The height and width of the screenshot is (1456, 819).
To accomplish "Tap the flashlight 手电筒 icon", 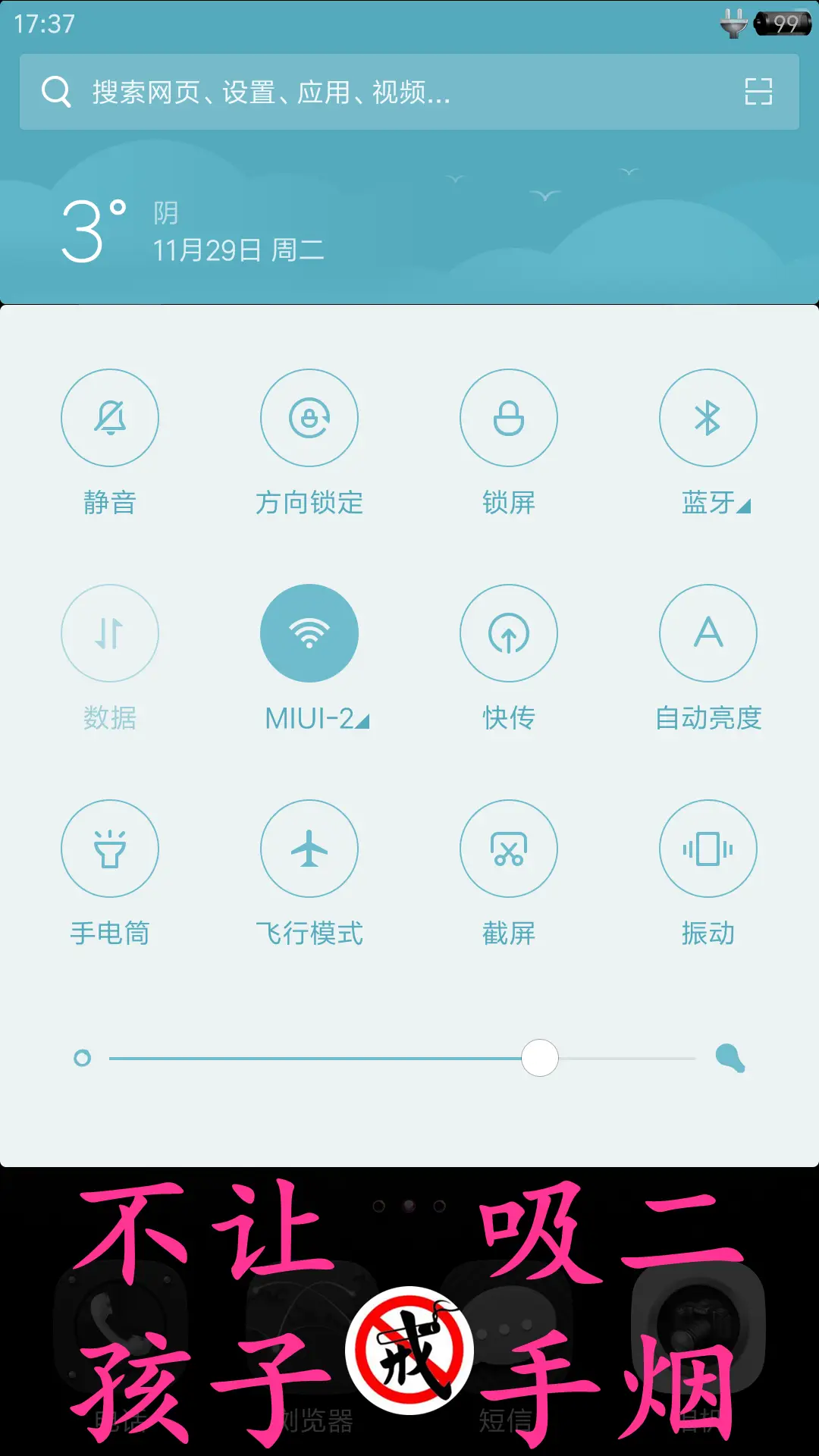I will (x=110, y=849).
